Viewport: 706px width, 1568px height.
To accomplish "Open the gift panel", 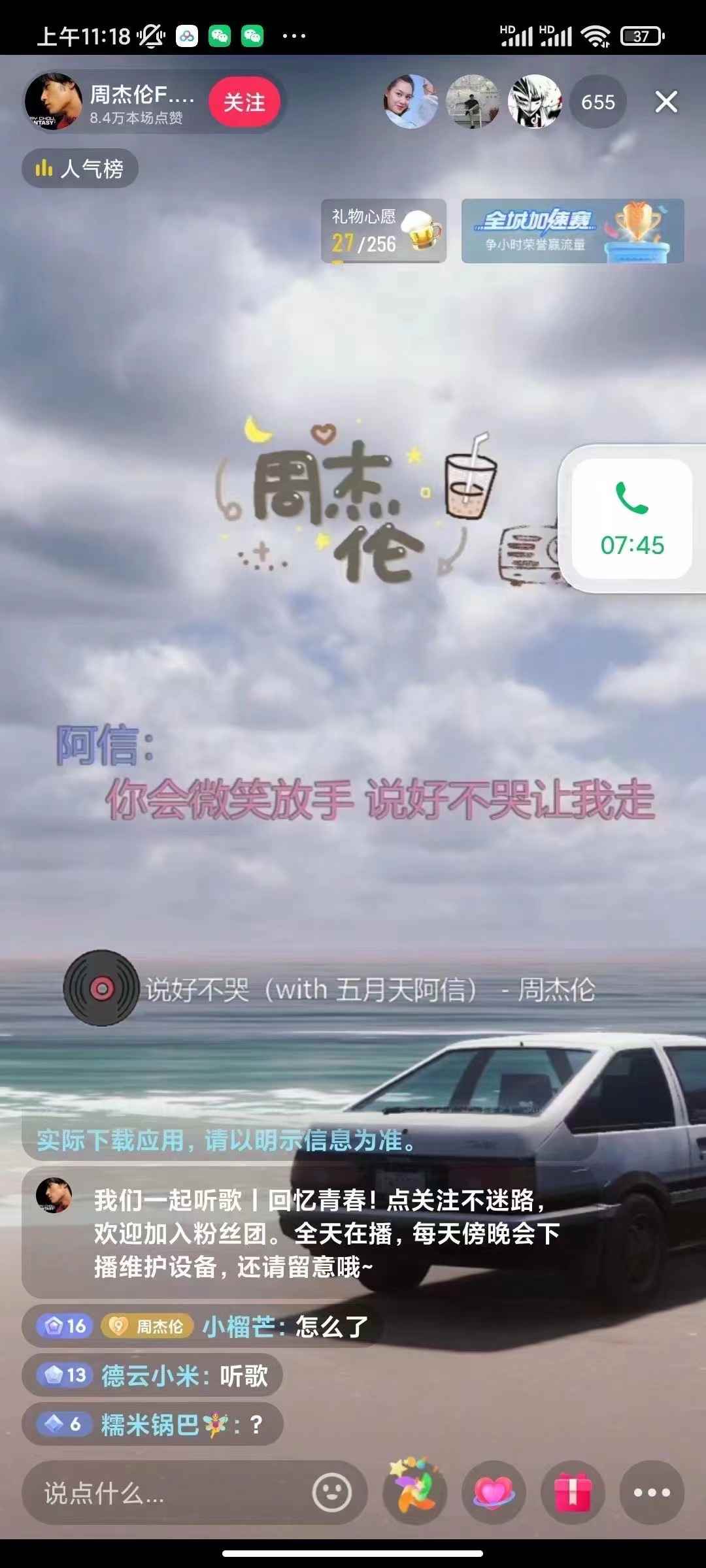I will click(x=573, y=1493).
